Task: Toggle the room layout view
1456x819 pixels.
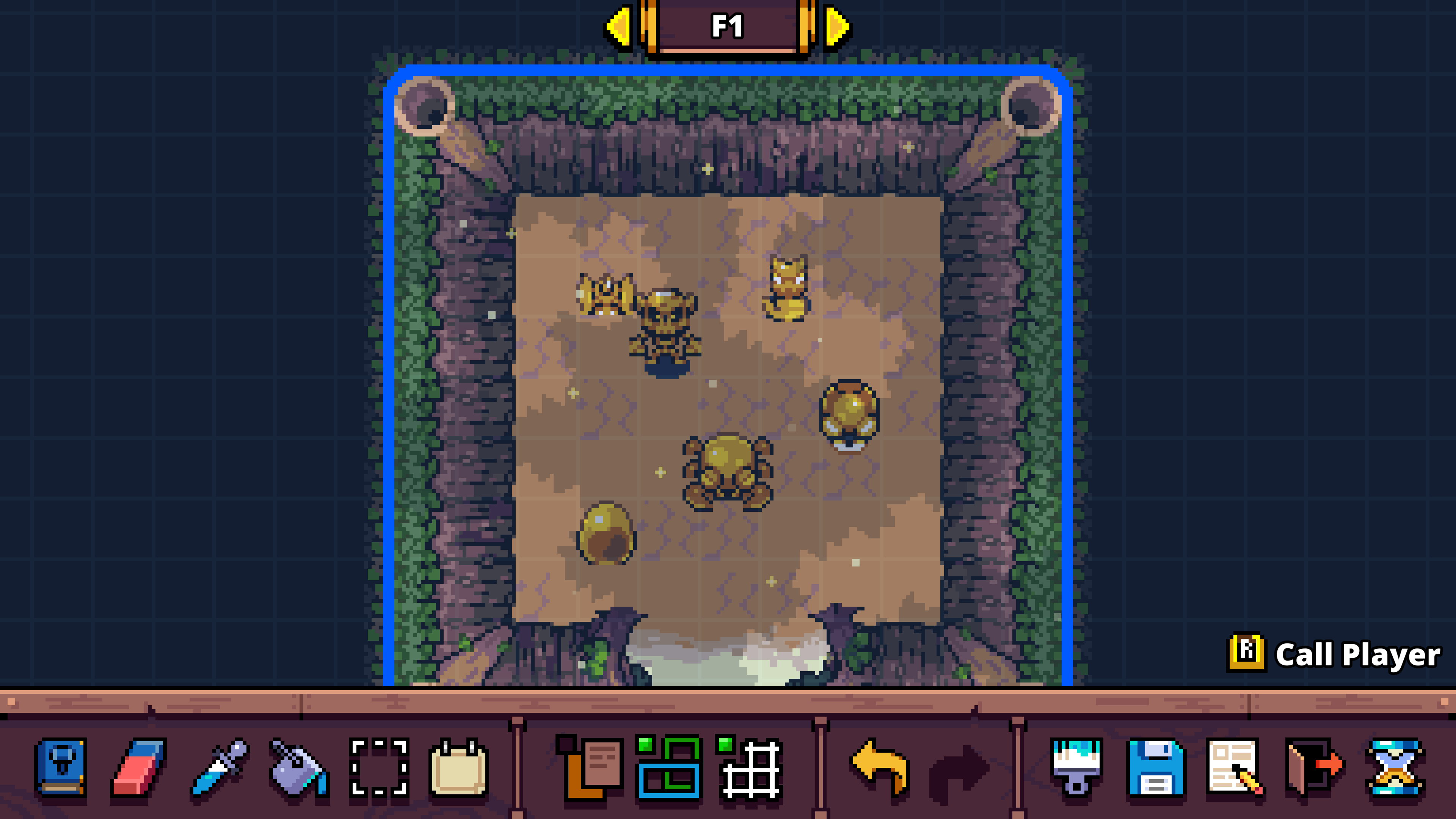Action: click(x=669, y=767)
